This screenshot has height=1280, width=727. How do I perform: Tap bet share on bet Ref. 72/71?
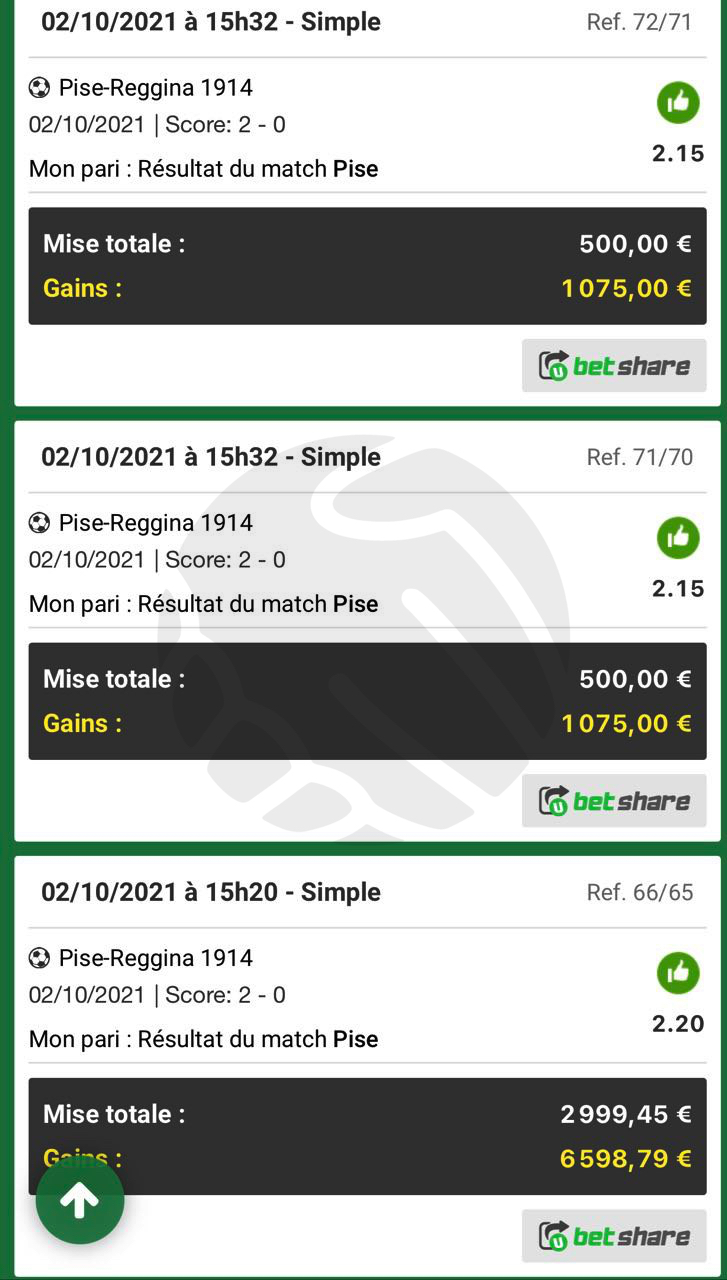pyautogui.click(x=614, y=365)
